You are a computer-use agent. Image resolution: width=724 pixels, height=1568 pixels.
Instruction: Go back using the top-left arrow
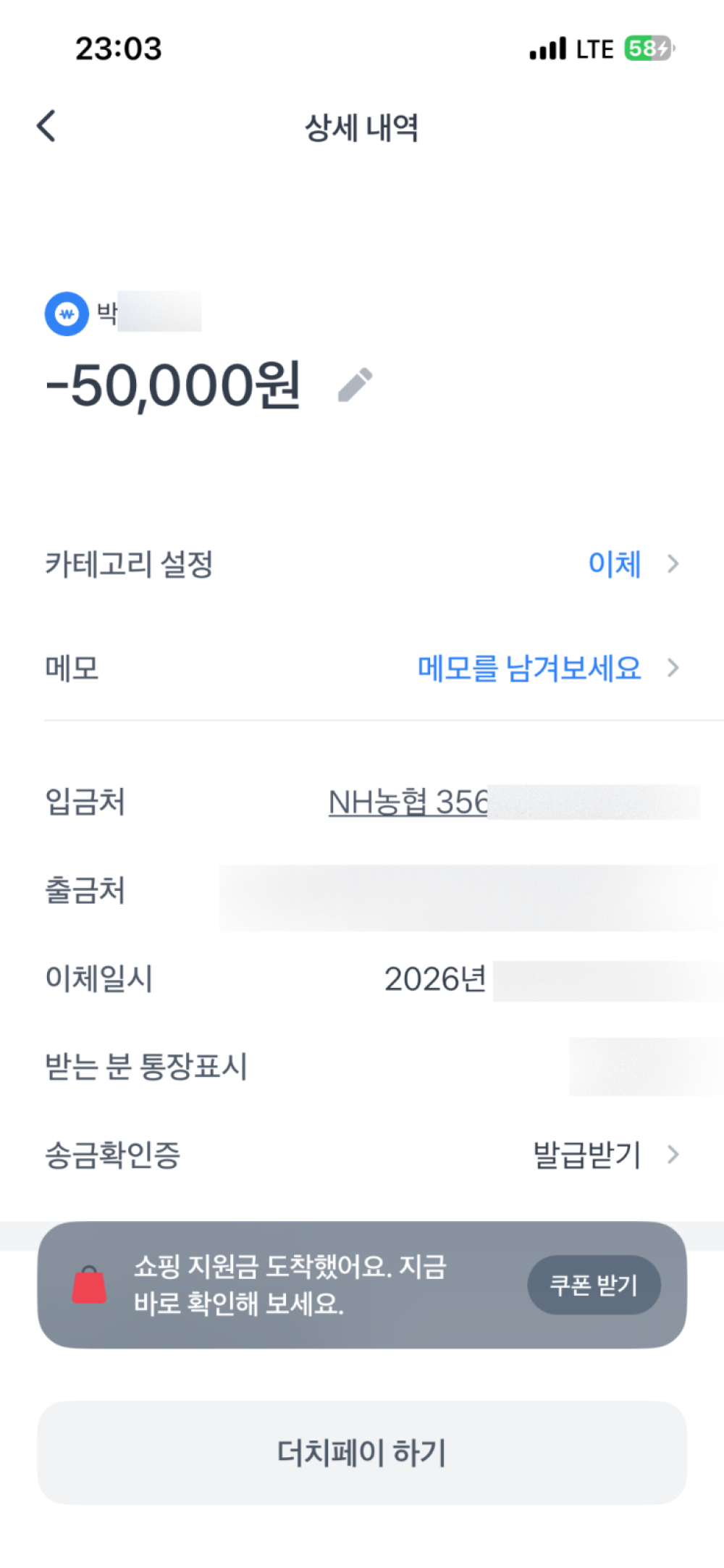pyautogui.click(x=46, y=127)
